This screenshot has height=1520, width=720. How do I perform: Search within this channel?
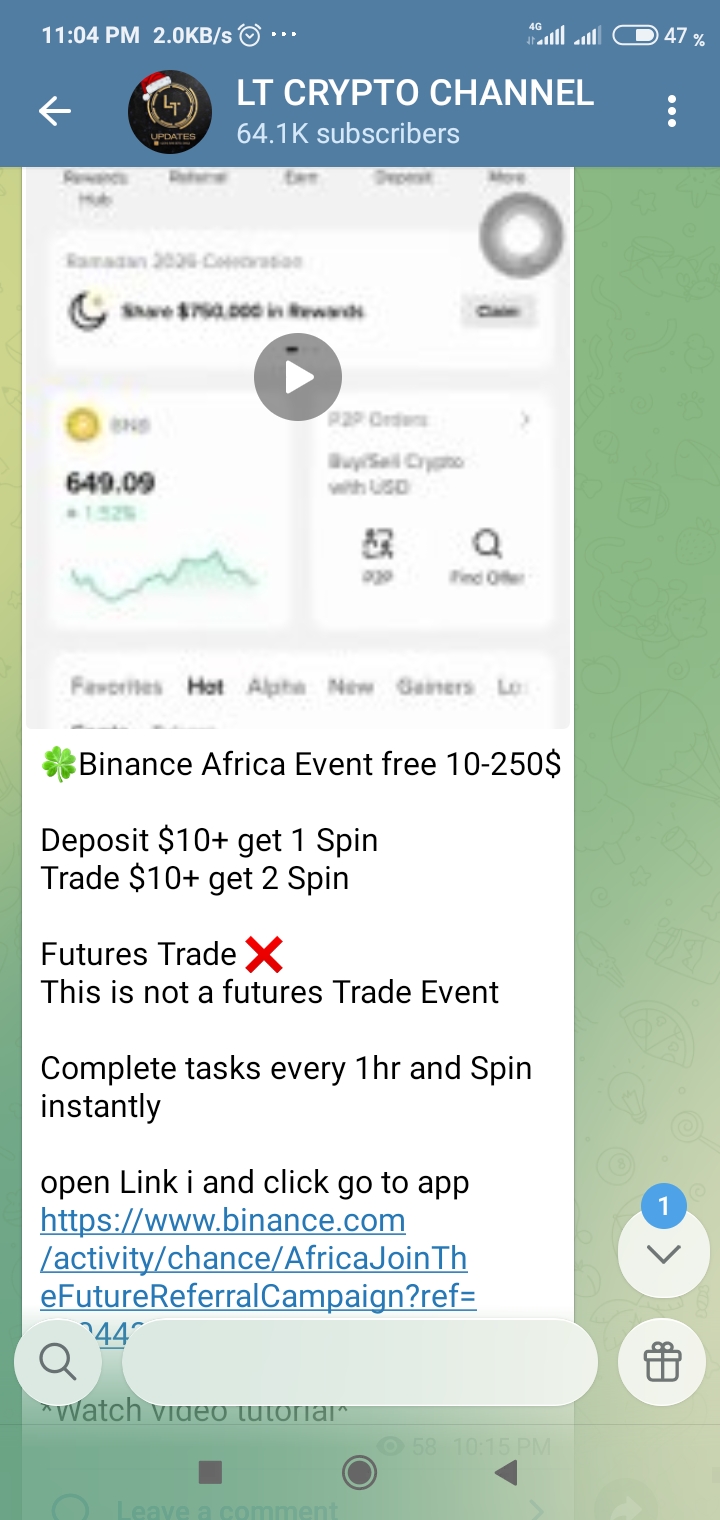pos(57,1361)
